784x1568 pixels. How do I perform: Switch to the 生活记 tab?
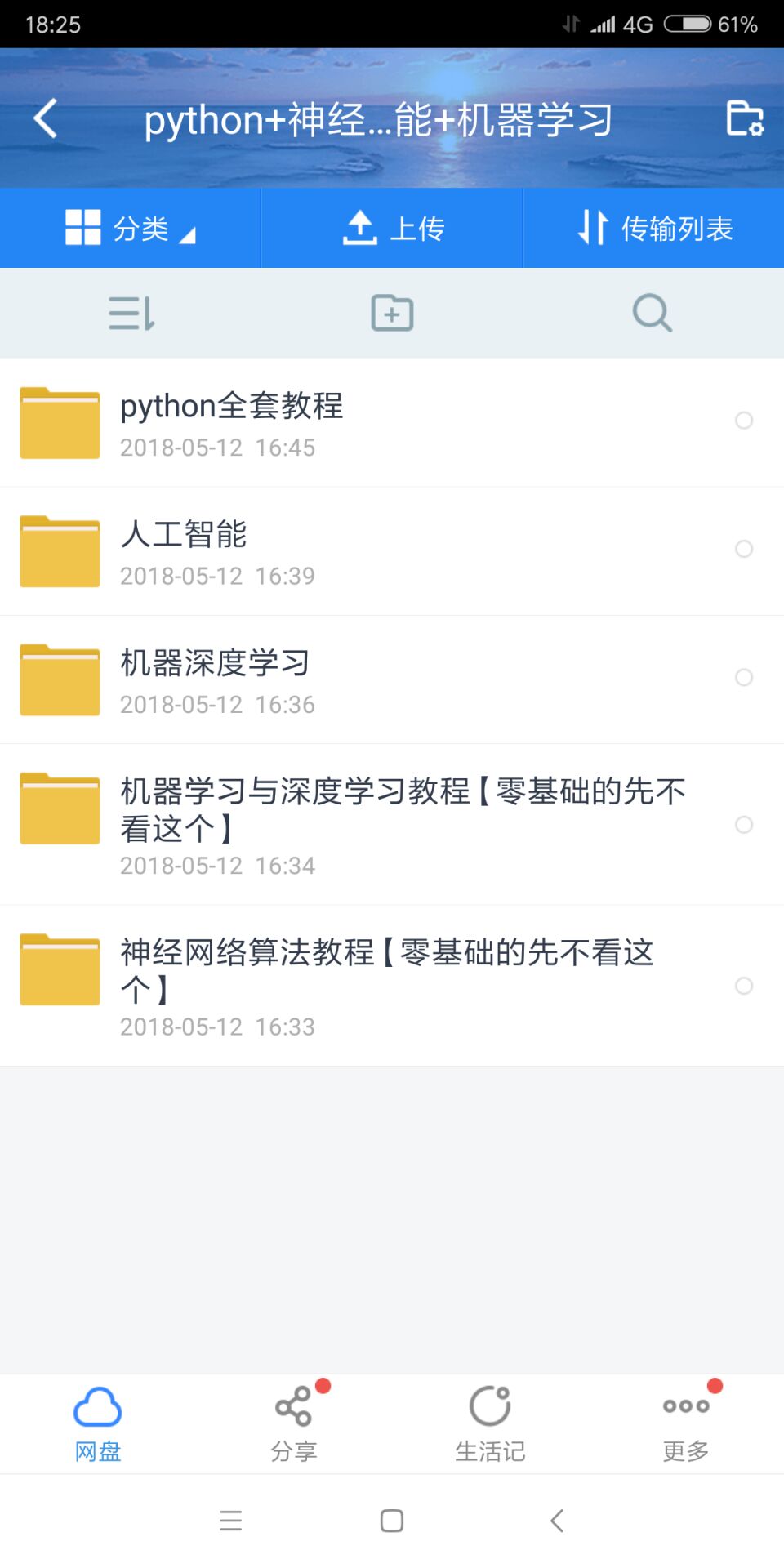tap(490, 1423)
